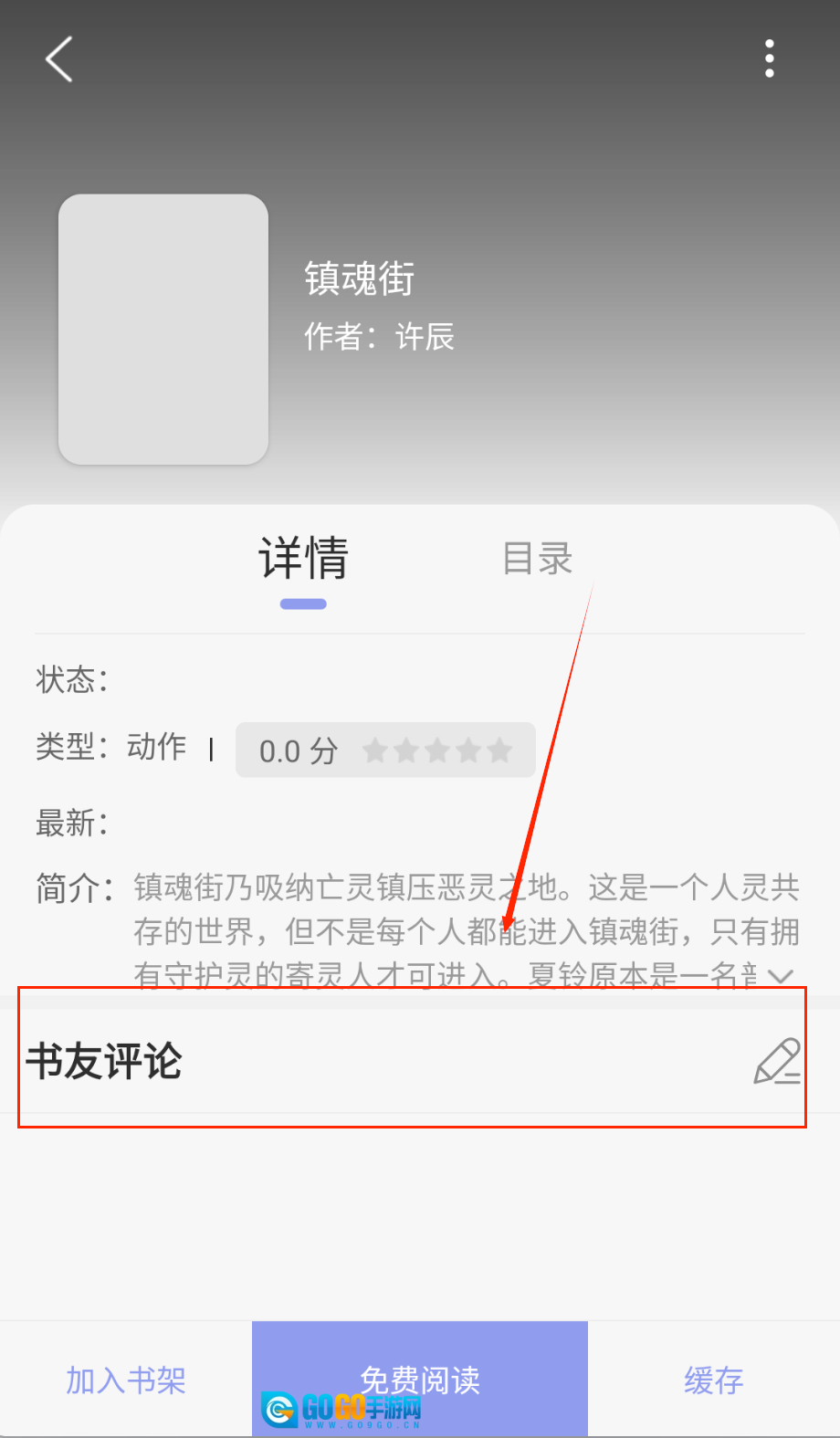Switch to the 目录 tab

click(538, 559)
